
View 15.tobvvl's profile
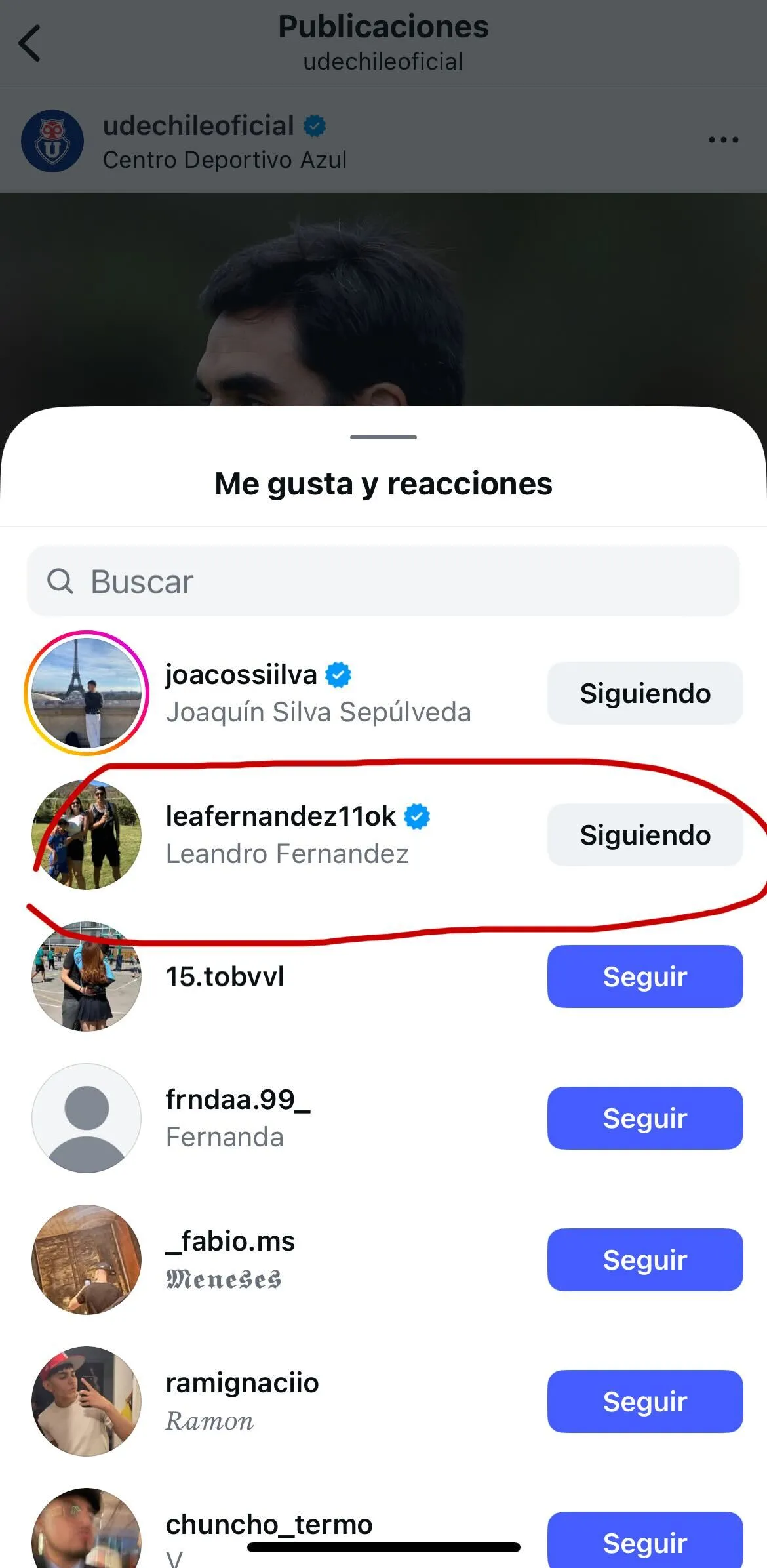click(225, 976)
